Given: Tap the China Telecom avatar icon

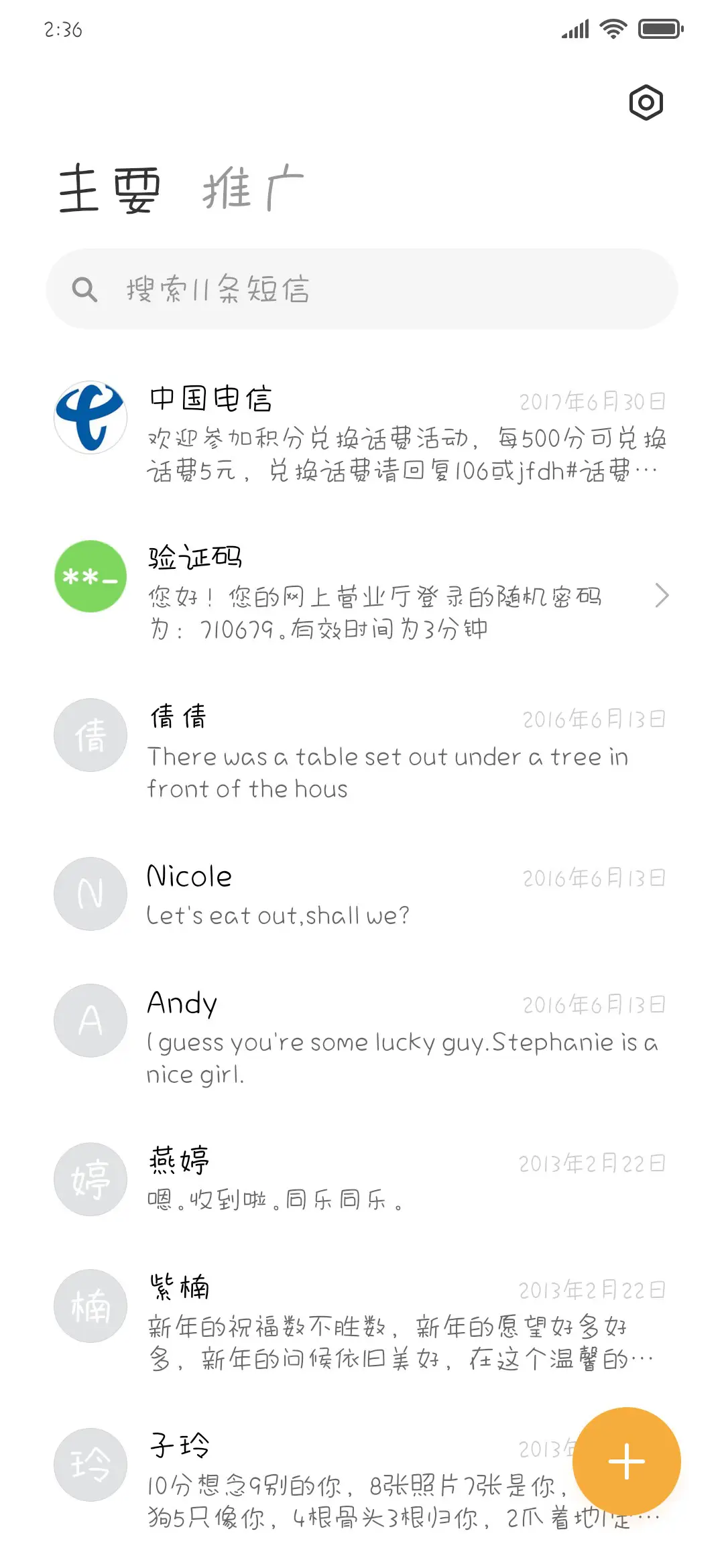Looking at the screenshot, I should pos(90,417).
